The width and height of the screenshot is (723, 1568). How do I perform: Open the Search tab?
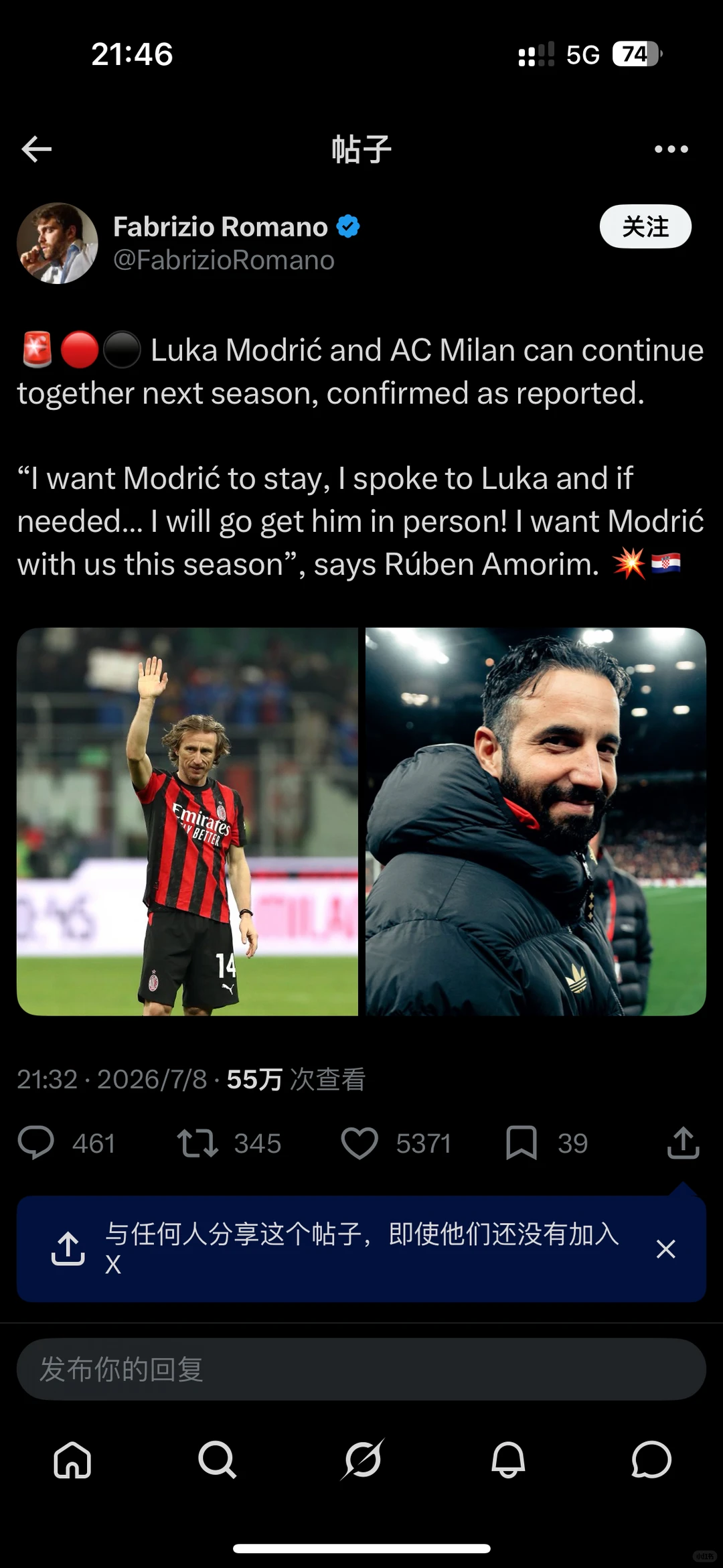tap(217, 1459)
